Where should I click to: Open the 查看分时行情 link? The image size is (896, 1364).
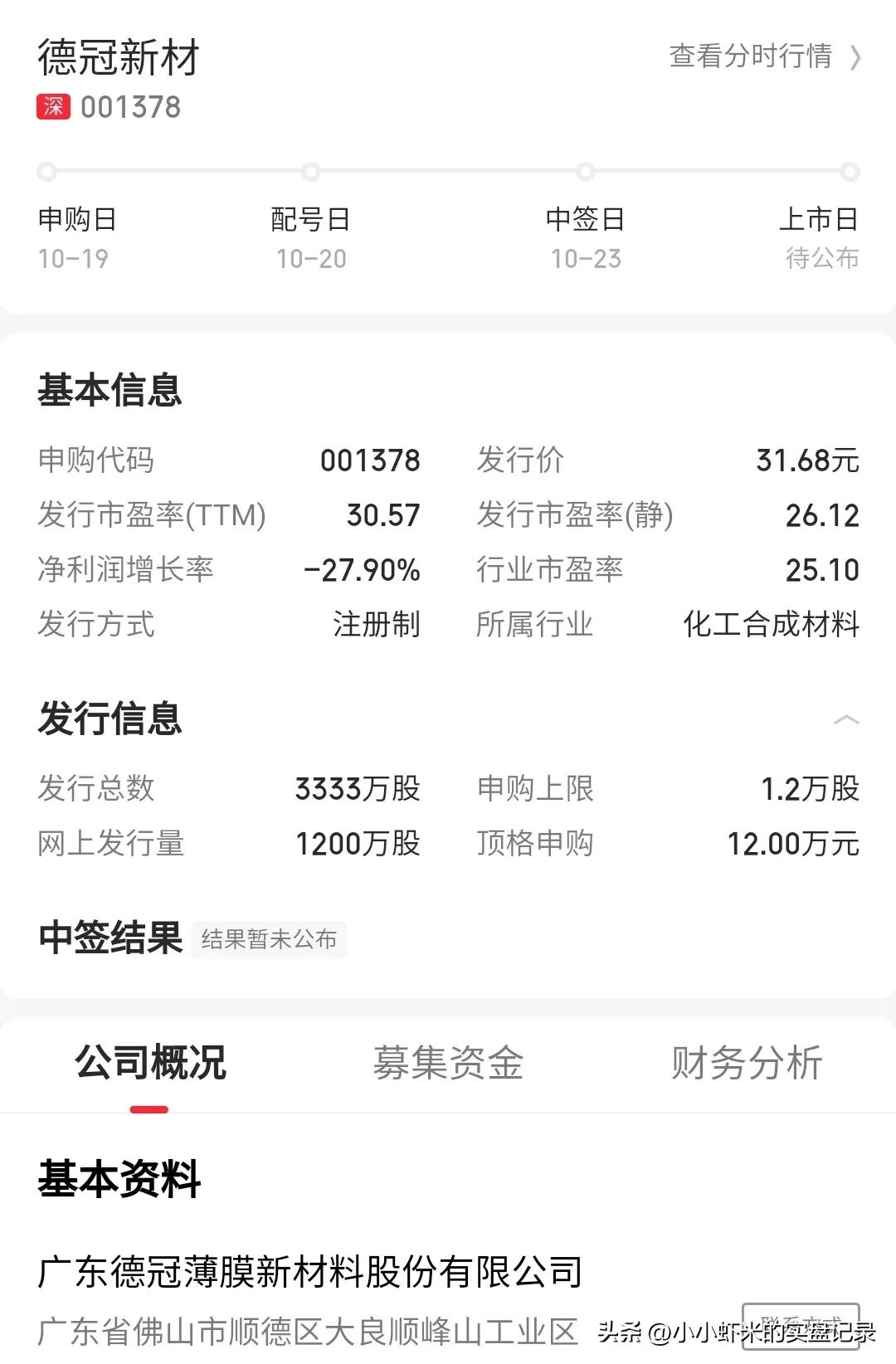751,58
